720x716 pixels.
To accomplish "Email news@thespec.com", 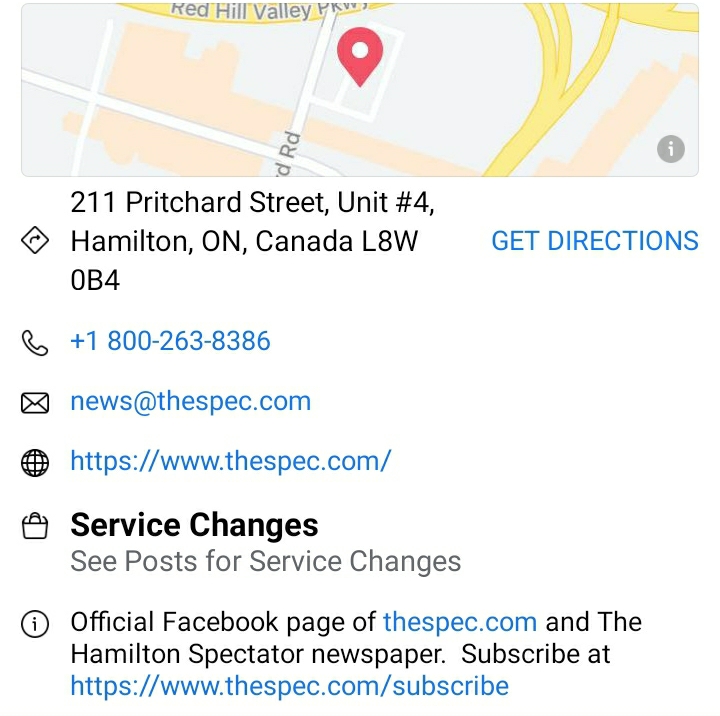I will (190, 401).
